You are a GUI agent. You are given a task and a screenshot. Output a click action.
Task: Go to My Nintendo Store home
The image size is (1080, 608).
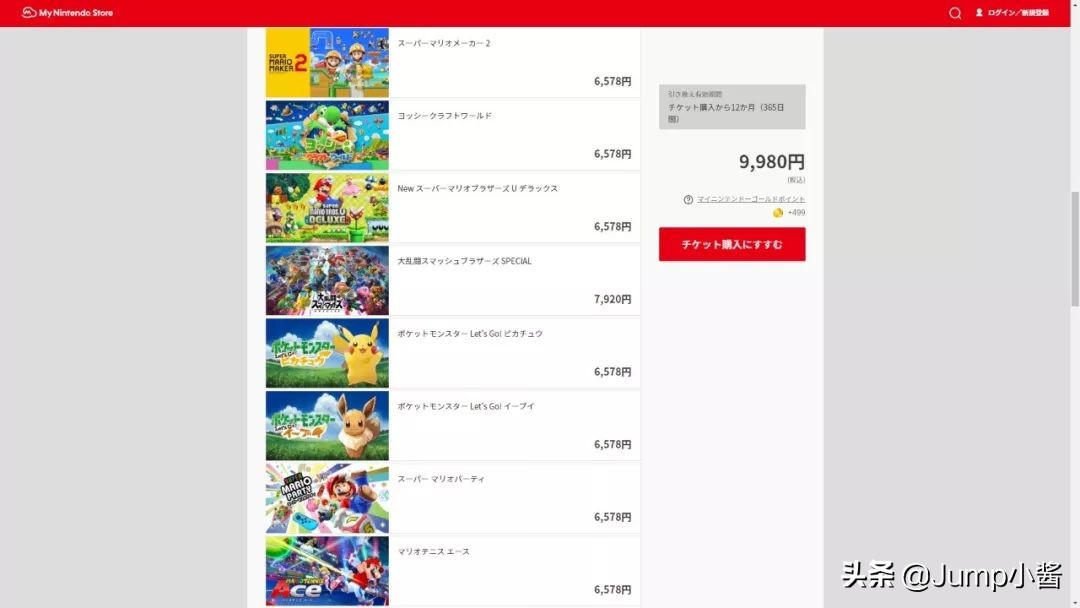[68, 13]
